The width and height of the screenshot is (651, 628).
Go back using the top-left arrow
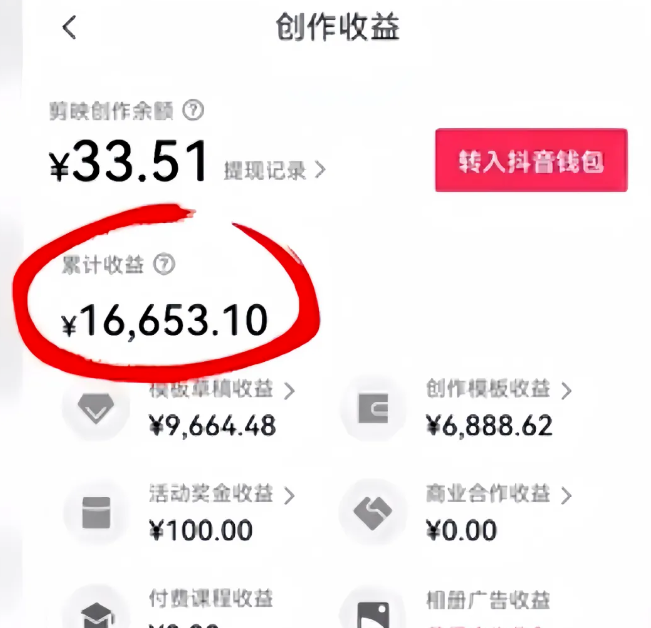[69, 28]
